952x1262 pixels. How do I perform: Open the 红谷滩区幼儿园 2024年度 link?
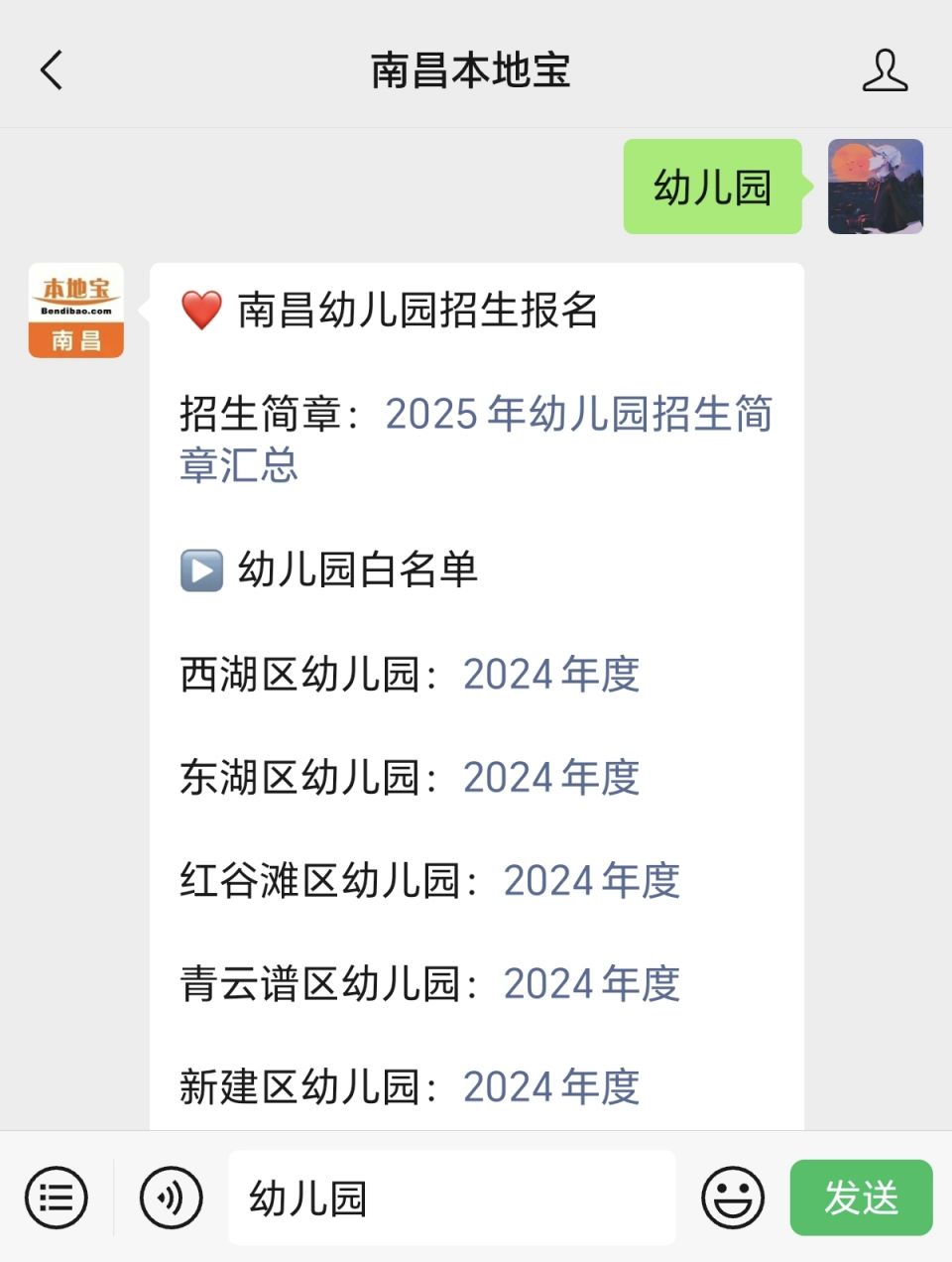point(591,881)
